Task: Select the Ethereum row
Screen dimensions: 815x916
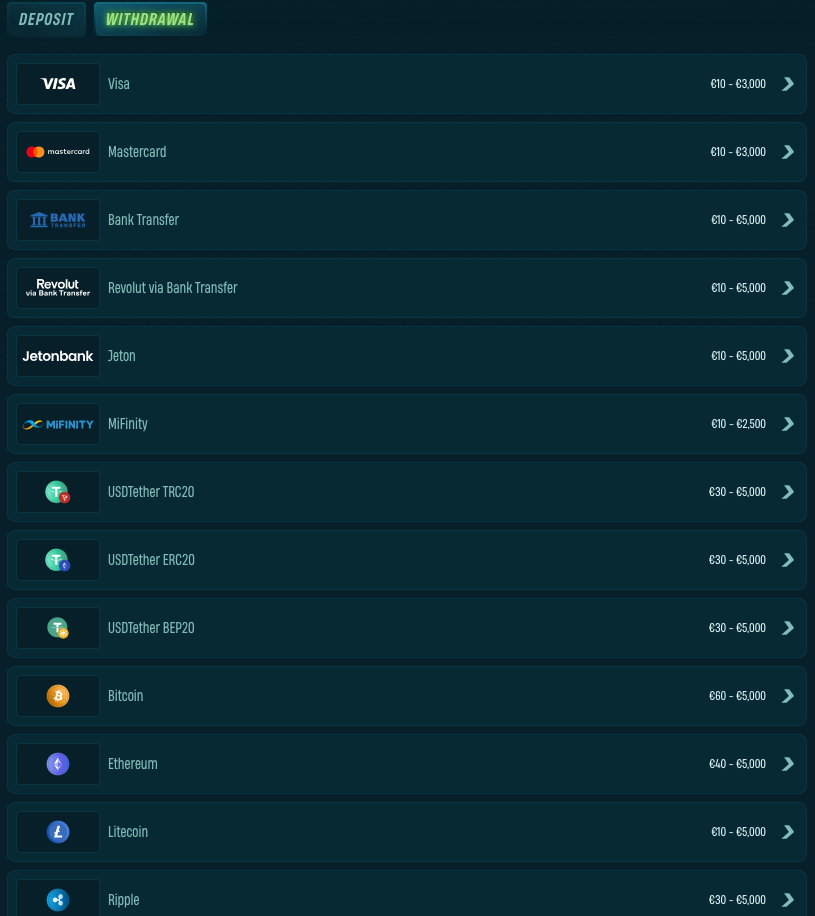Action: (406, 764)
